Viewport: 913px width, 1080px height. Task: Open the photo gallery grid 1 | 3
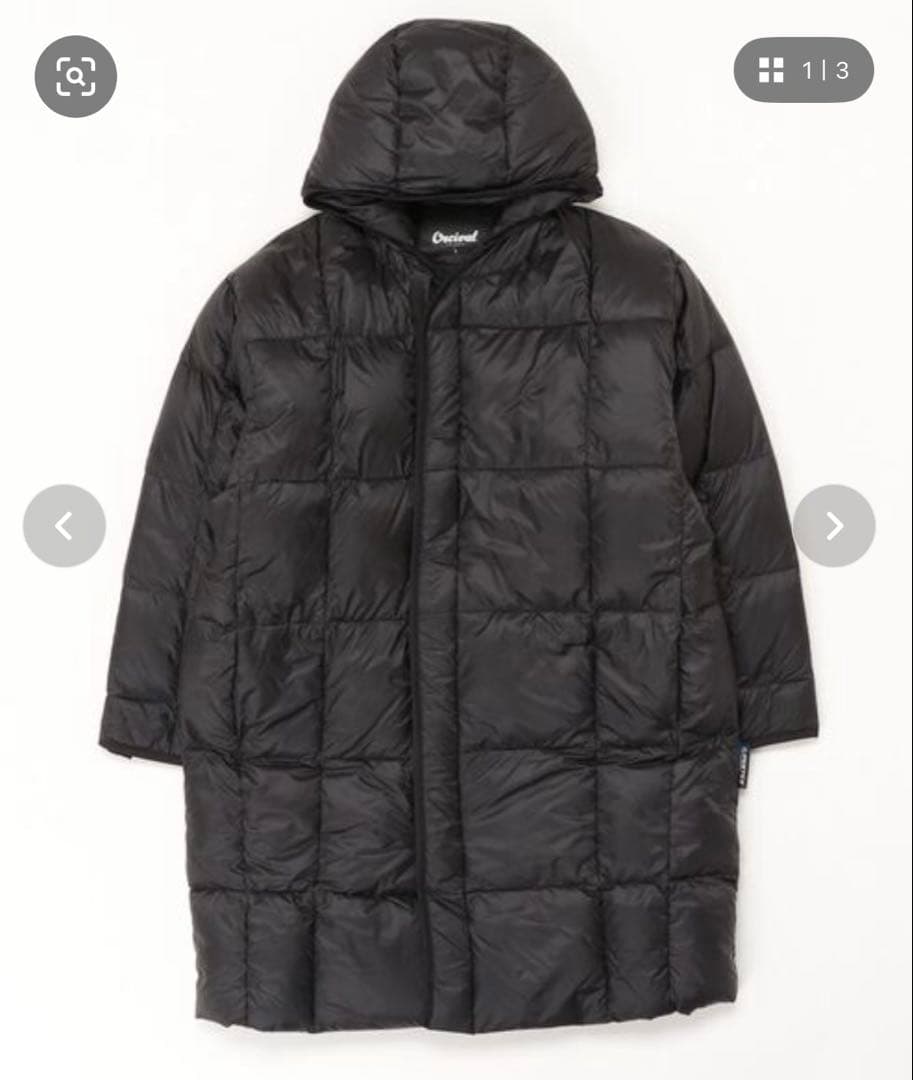[x=803, y=70]
